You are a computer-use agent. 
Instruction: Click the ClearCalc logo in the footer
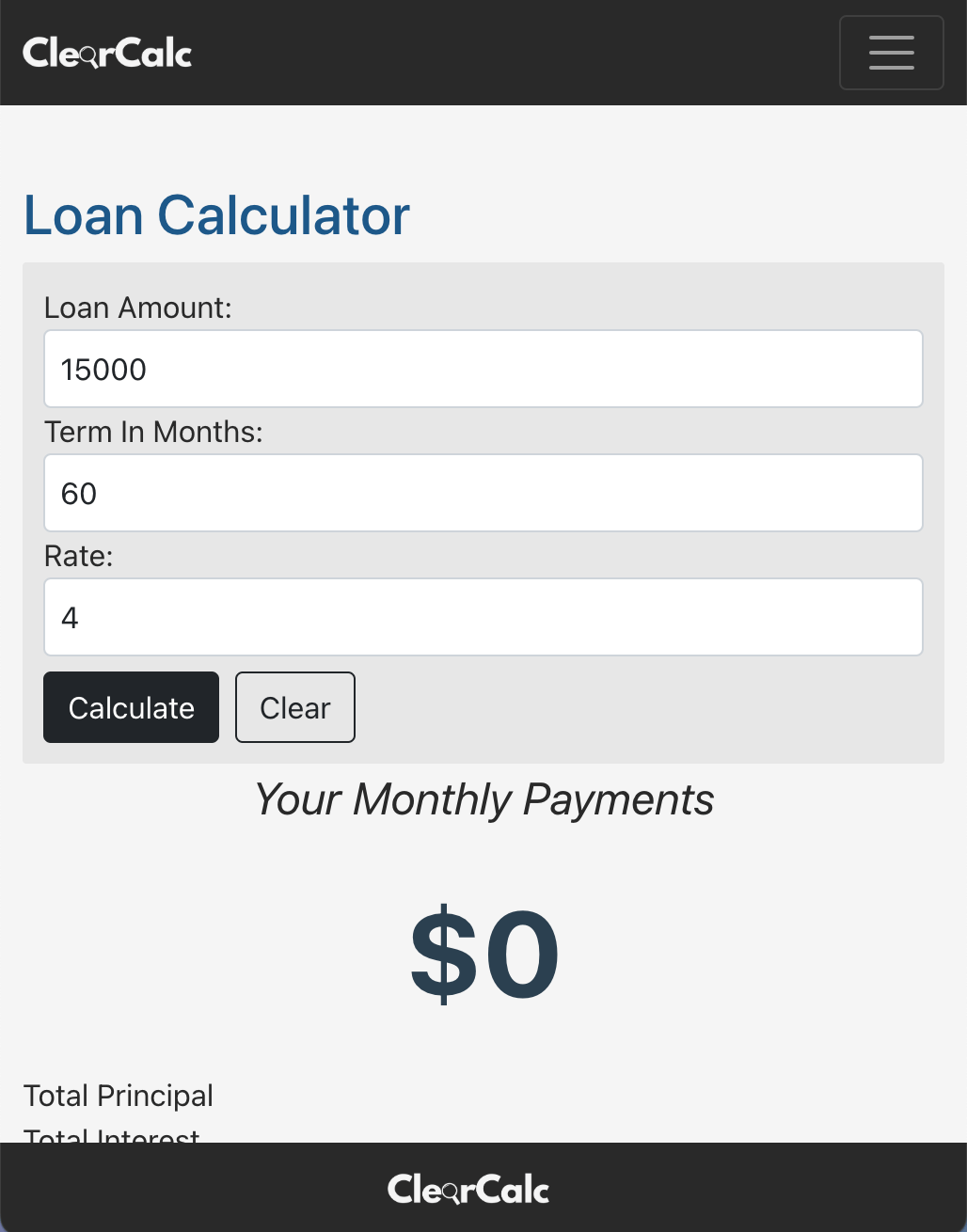click(x=468, y=1188)
